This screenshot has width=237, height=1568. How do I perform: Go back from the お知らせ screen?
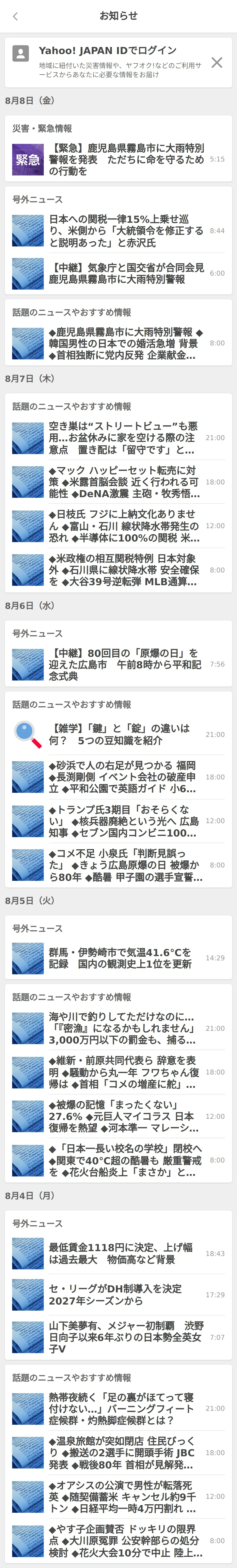[x=15, y=16]
